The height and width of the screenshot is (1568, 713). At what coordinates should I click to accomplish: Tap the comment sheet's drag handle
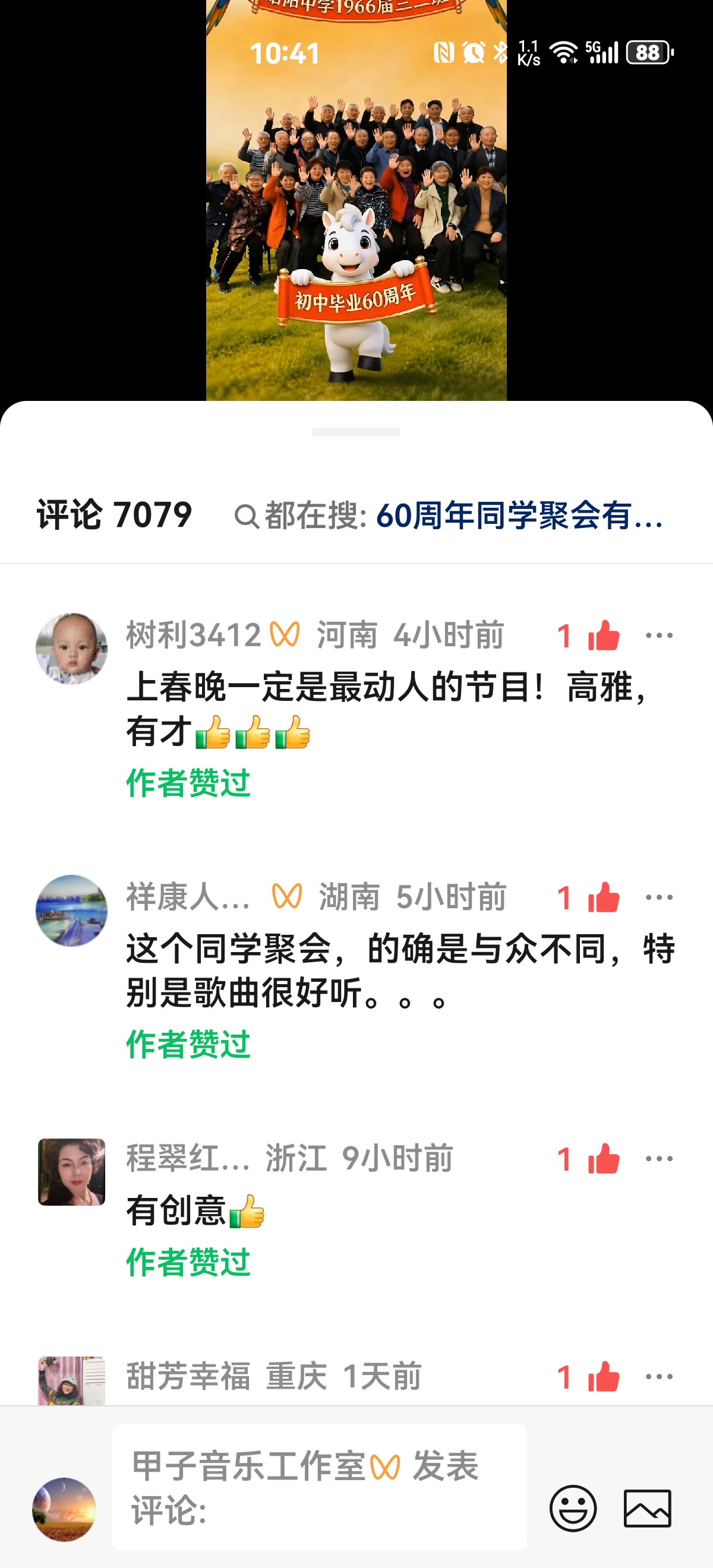pyautogui.click(x=356, y=432)
